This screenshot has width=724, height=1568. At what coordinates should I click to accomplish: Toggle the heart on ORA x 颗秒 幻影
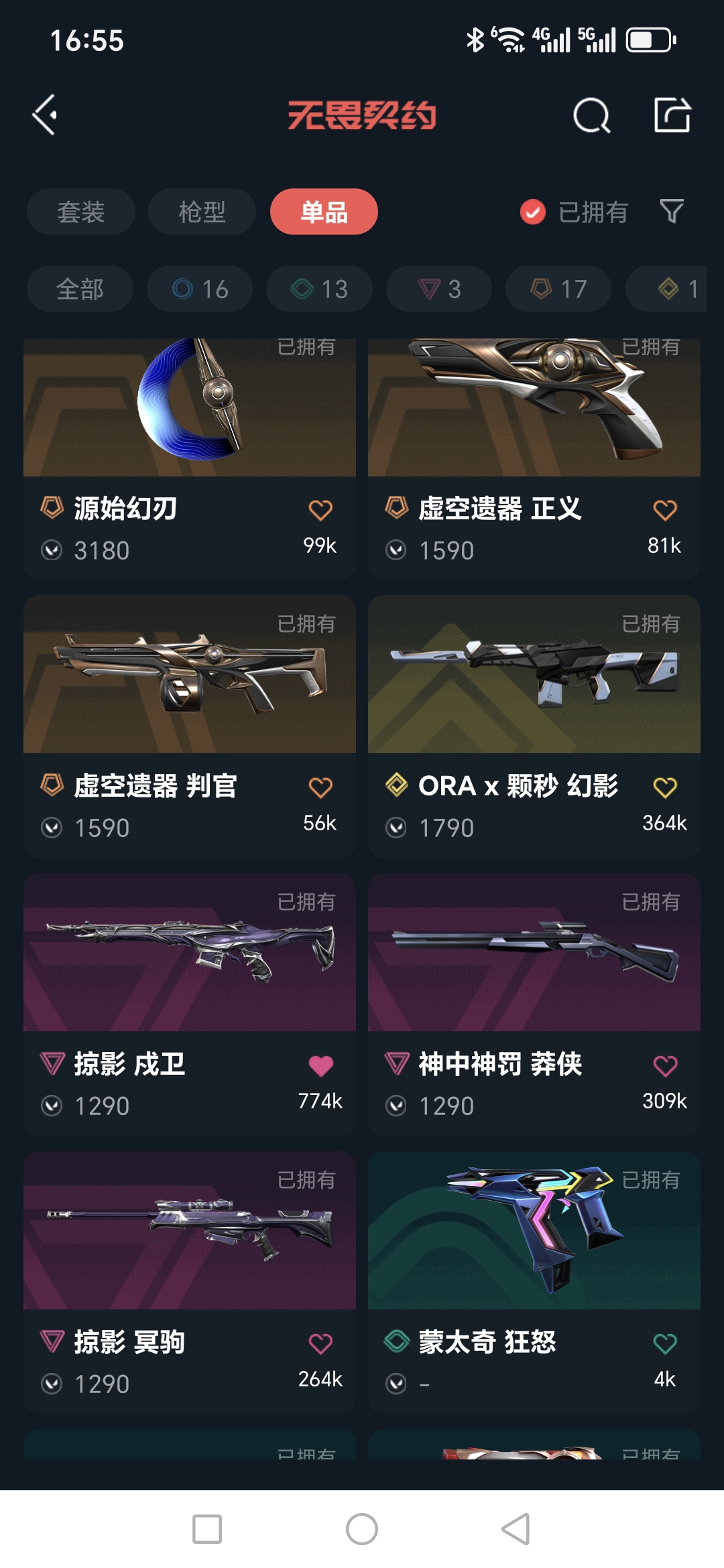coord(664,787)
